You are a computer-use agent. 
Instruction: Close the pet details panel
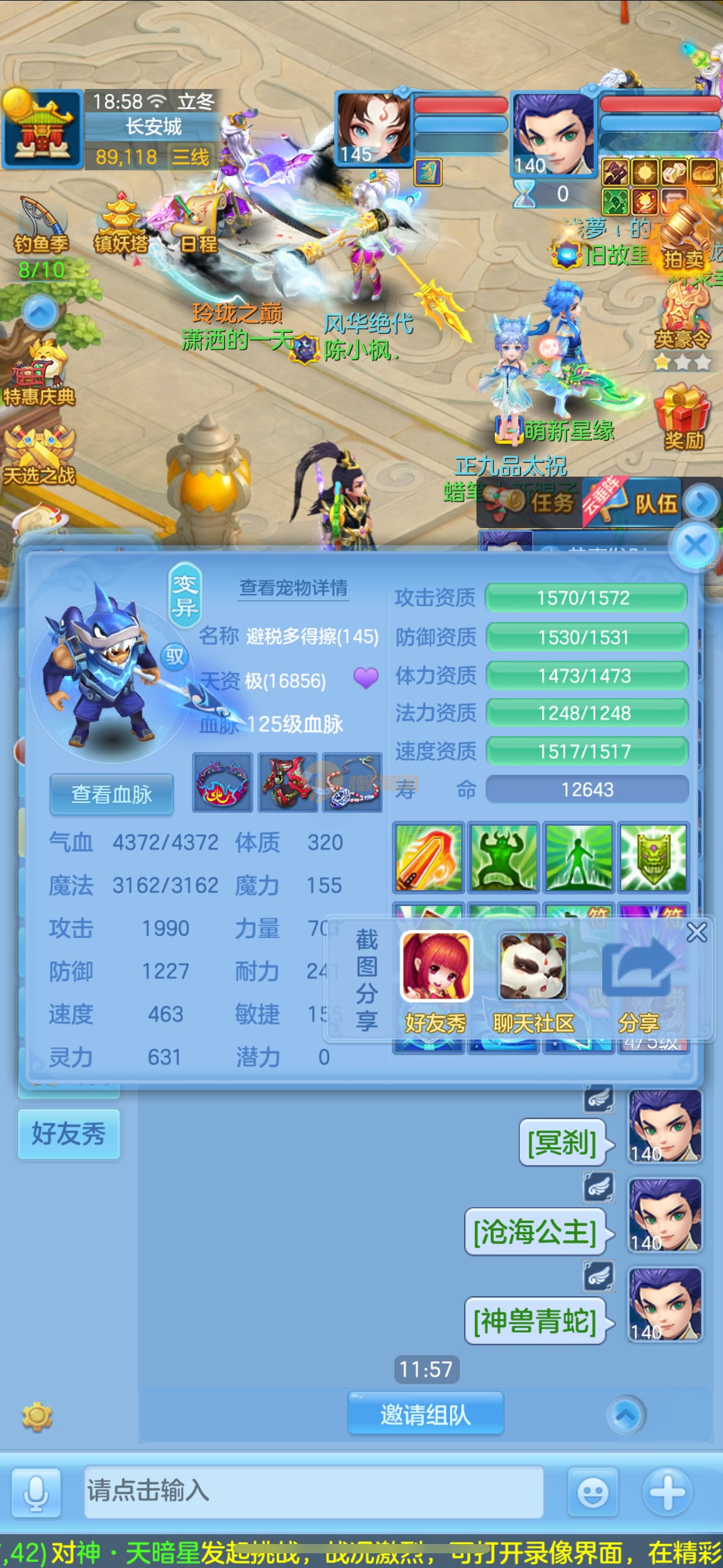[695, 545]
